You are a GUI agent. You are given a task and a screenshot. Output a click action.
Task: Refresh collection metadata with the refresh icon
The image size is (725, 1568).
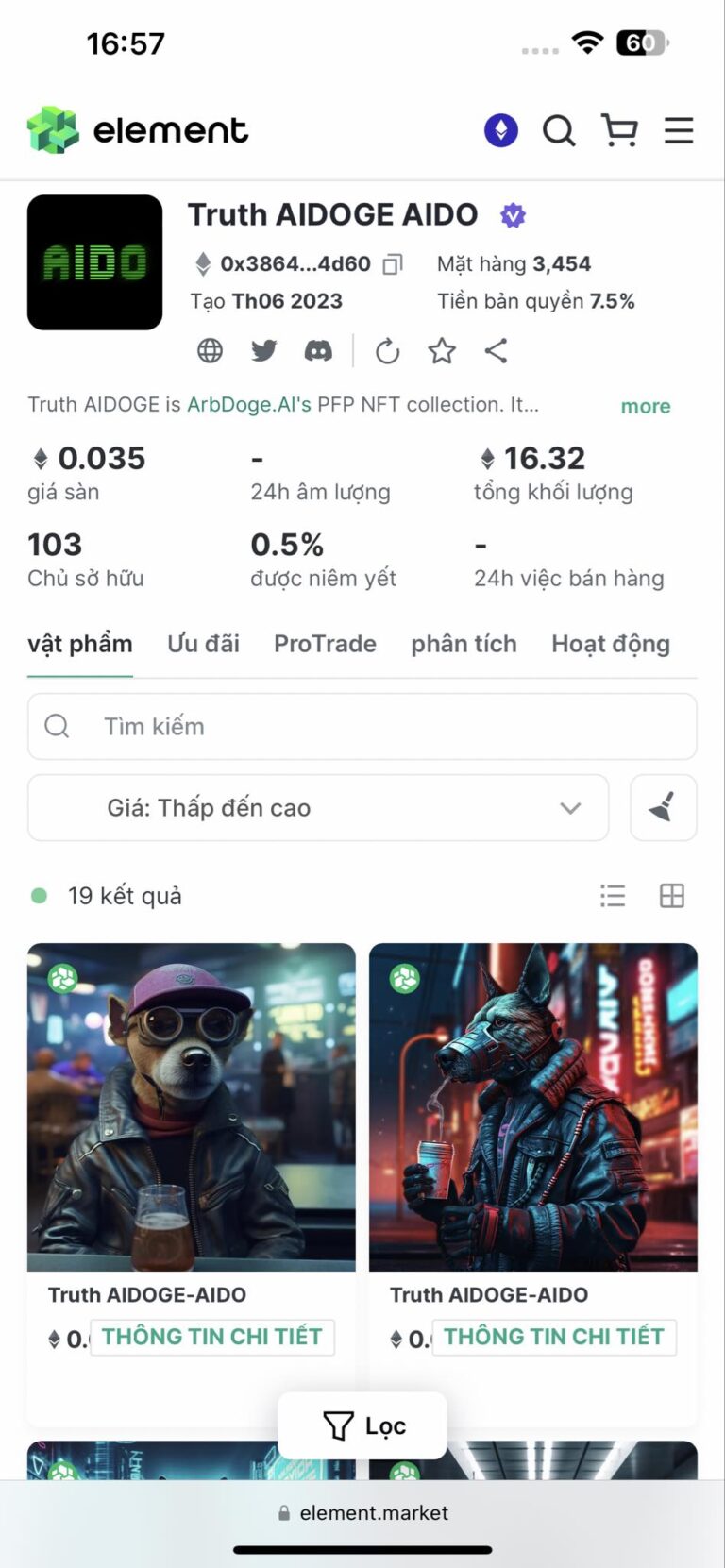click(x=387, y=350)
